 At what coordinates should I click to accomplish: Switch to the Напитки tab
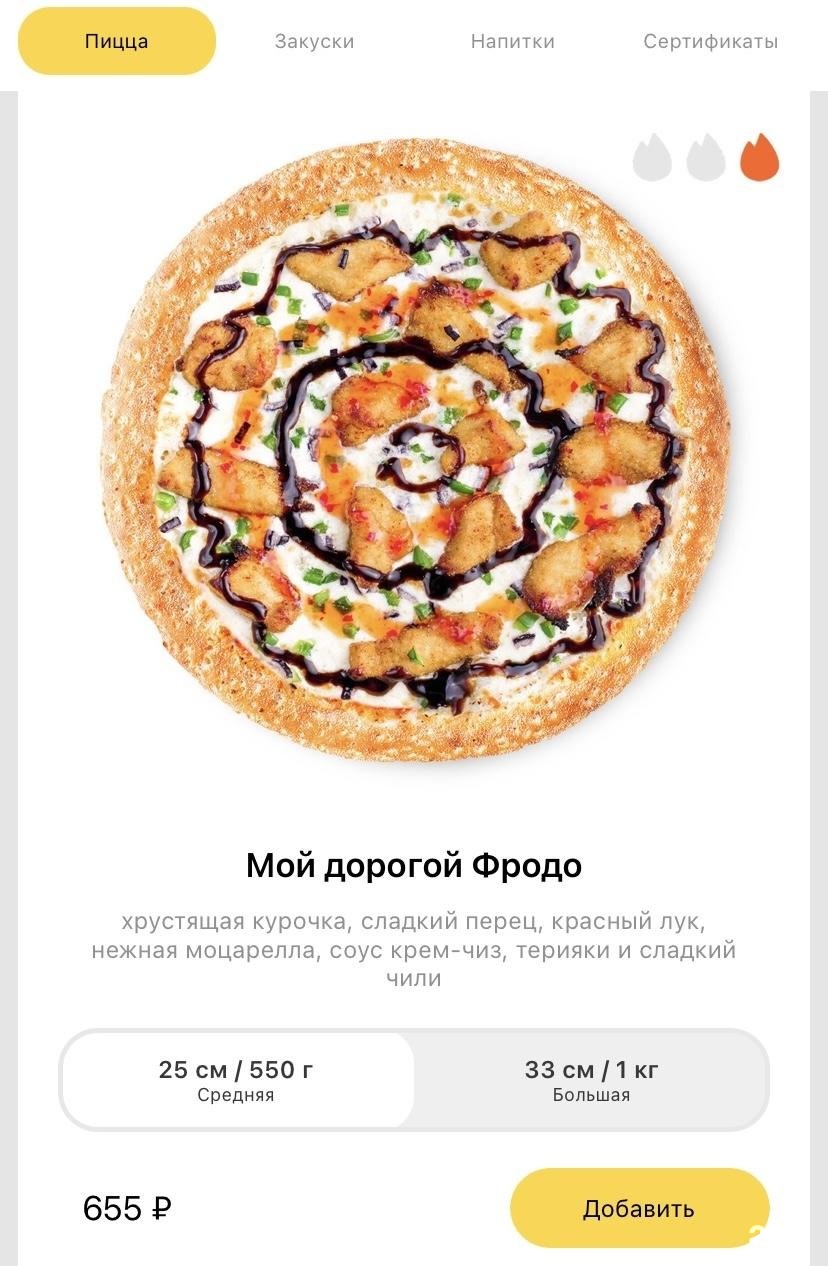click(512, 42)
